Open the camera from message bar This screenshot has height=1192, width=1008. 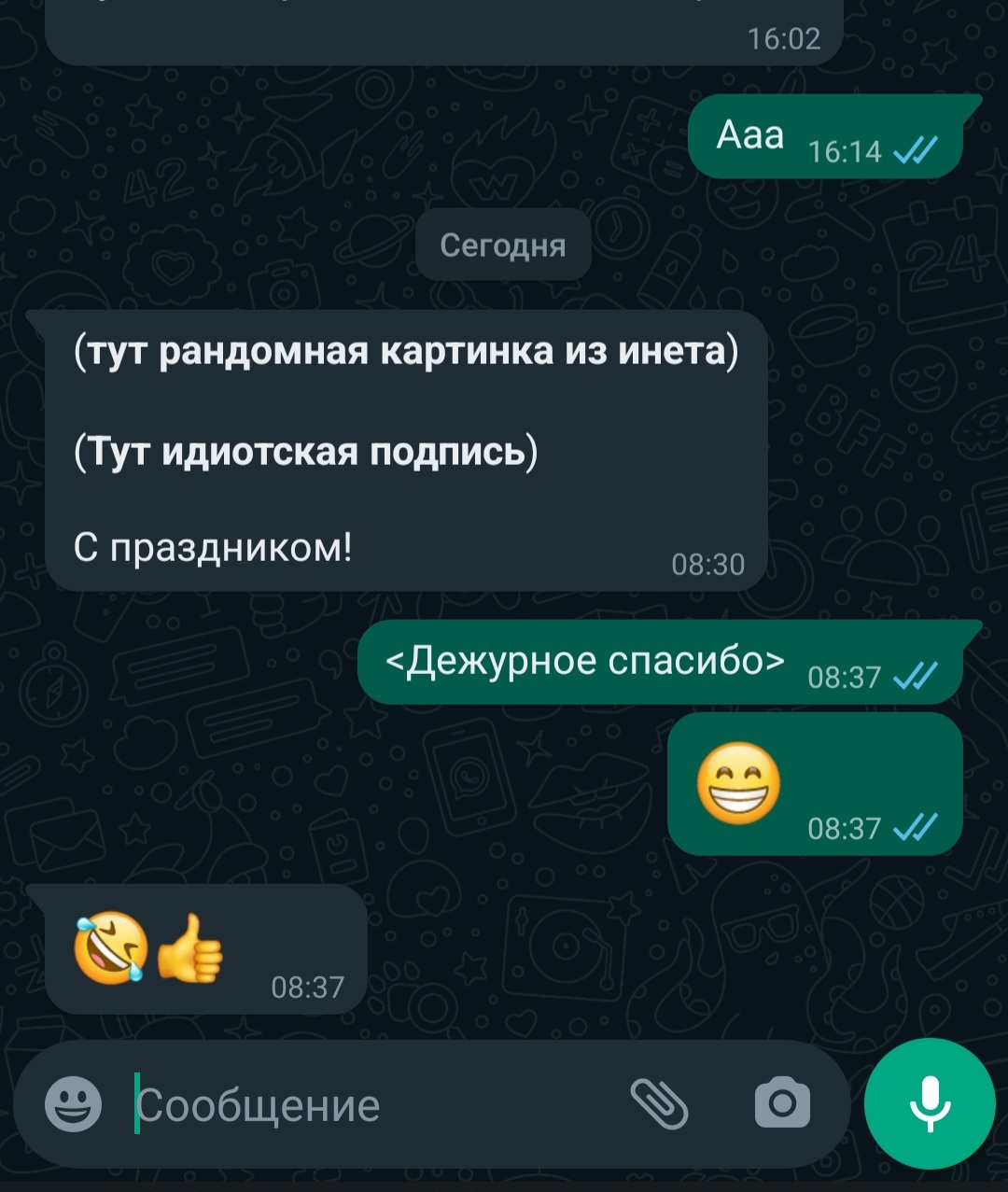tap(782, 1103)
